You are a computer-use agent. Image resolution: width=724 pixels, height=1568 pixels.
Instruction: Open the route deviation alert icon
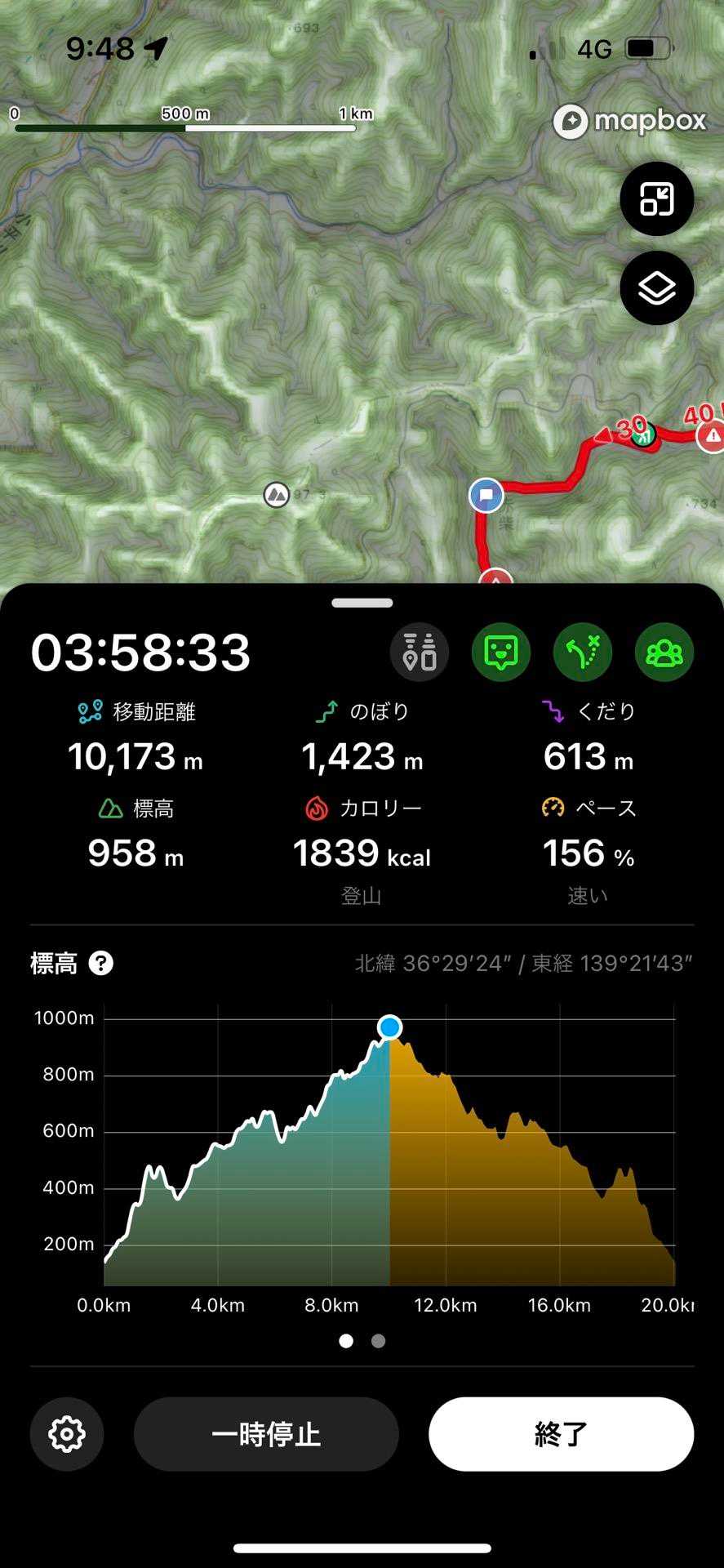coord(583,652)
